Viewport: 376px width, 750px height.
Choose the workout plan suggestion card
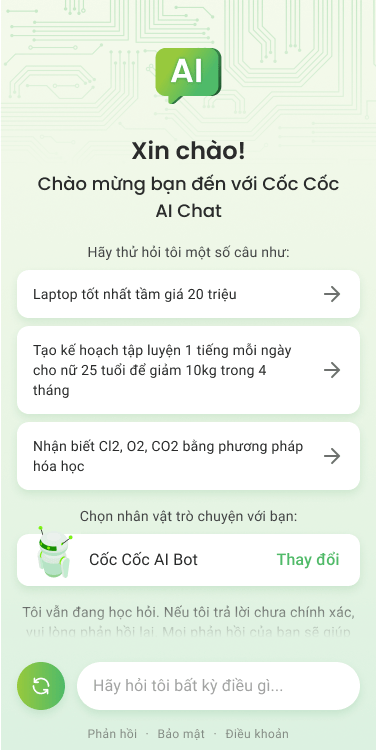click(x=188, y=370)
